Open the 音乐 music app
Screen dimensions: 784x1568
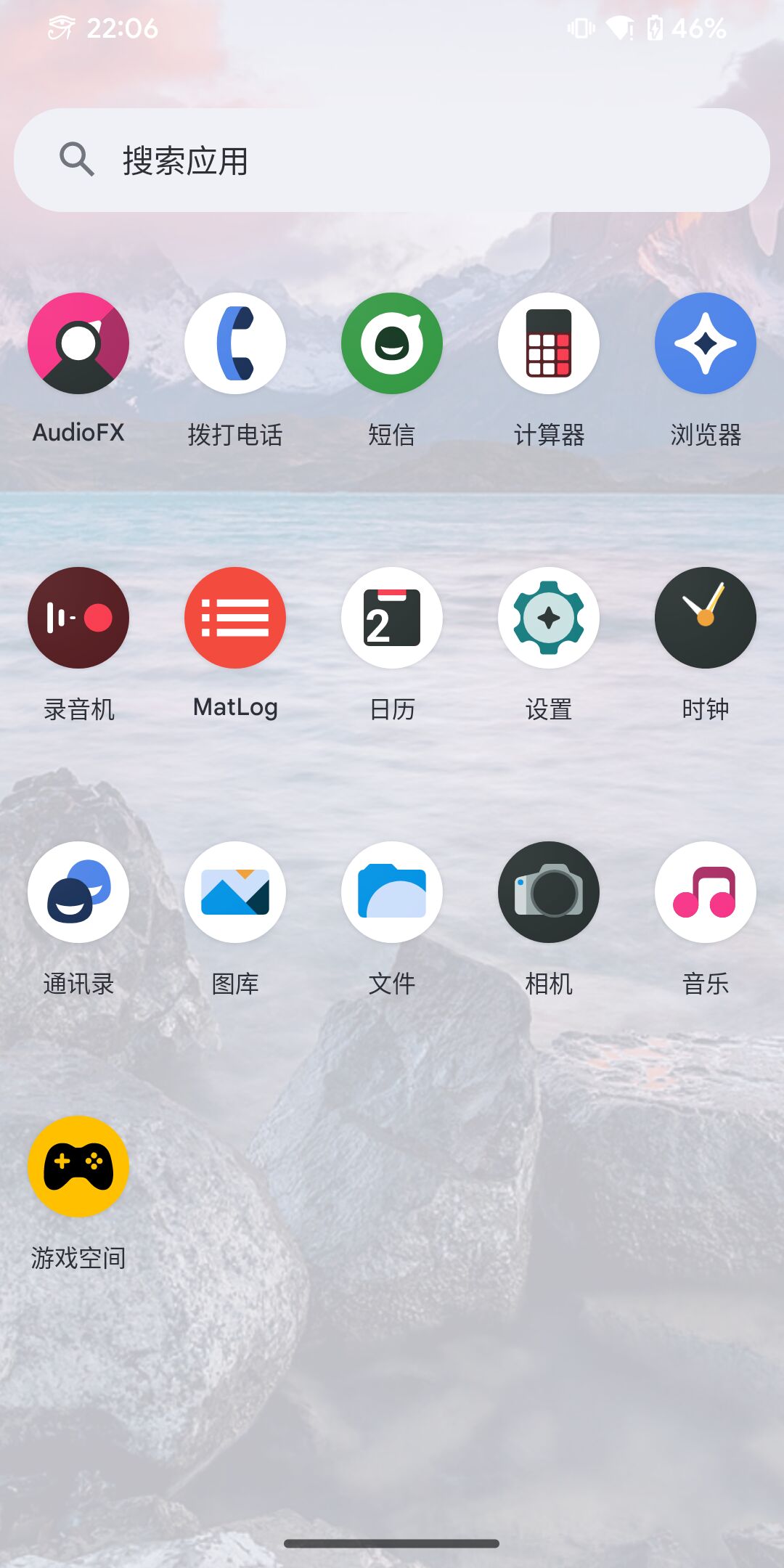point(706,892)
